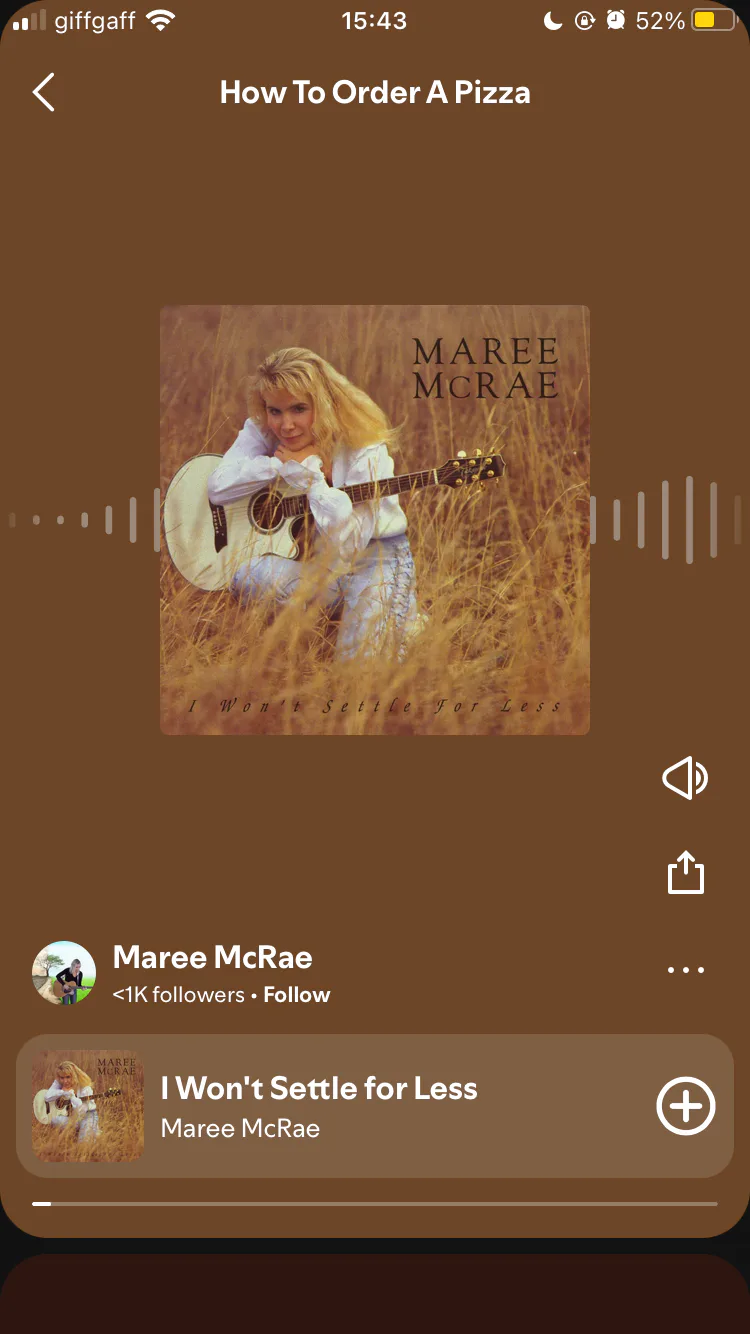Add I Won't Settle for Less to library
The height and width of the screenshot is (1334, 750).
(686, 1106)
